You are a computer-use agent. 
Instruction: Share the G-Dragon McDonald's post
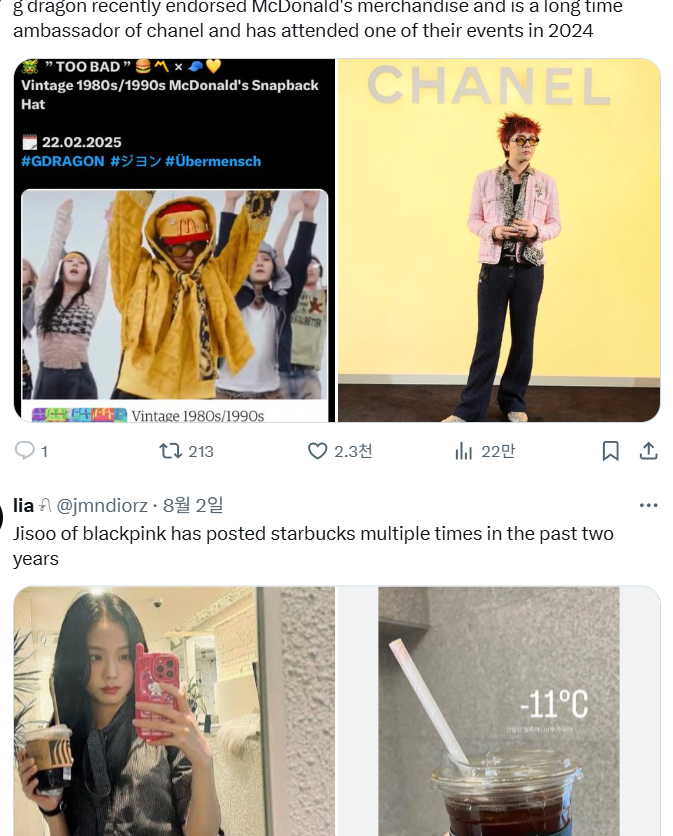click(648, 451)
